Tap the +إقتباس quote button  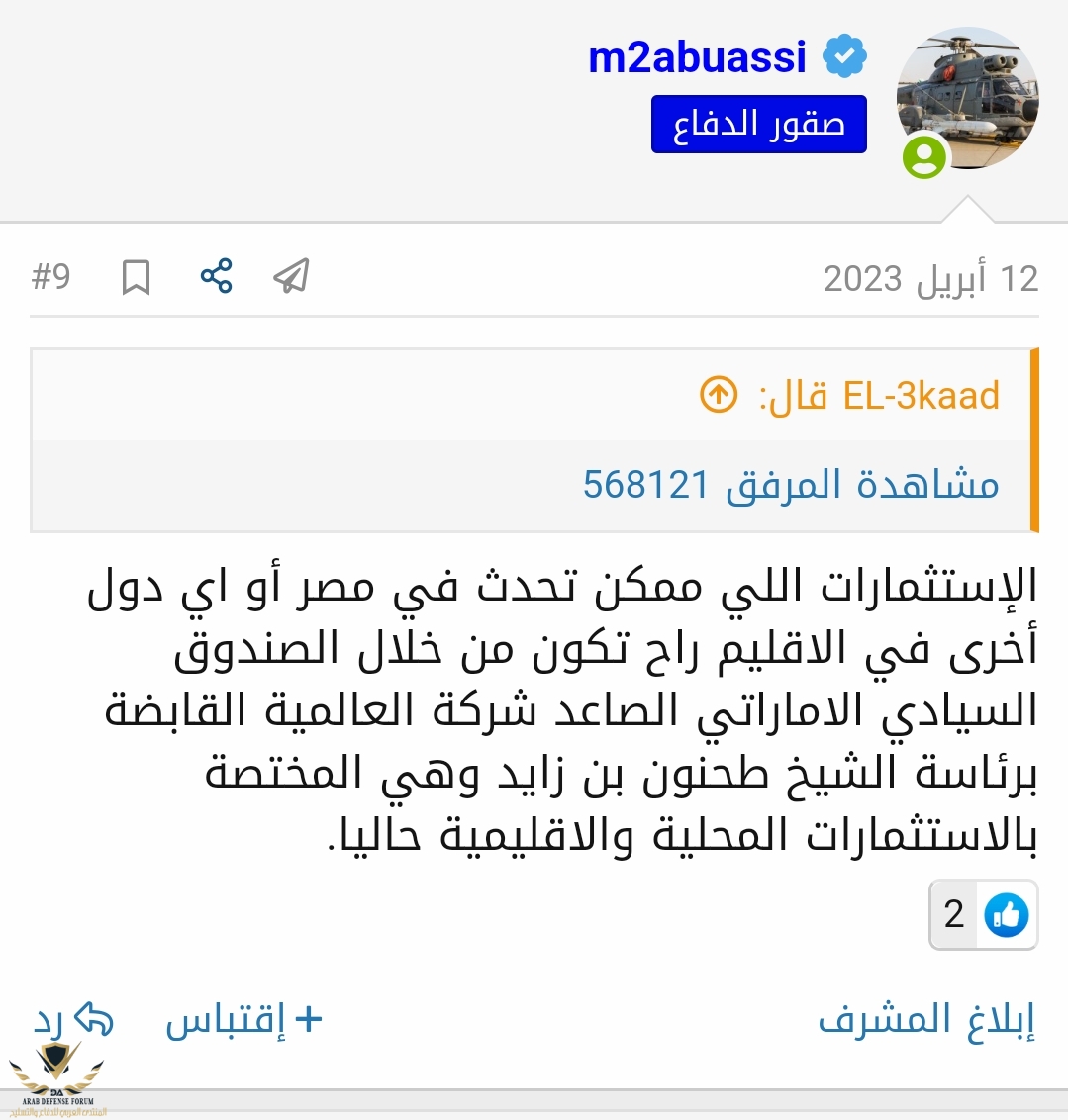coord(243,1020)
